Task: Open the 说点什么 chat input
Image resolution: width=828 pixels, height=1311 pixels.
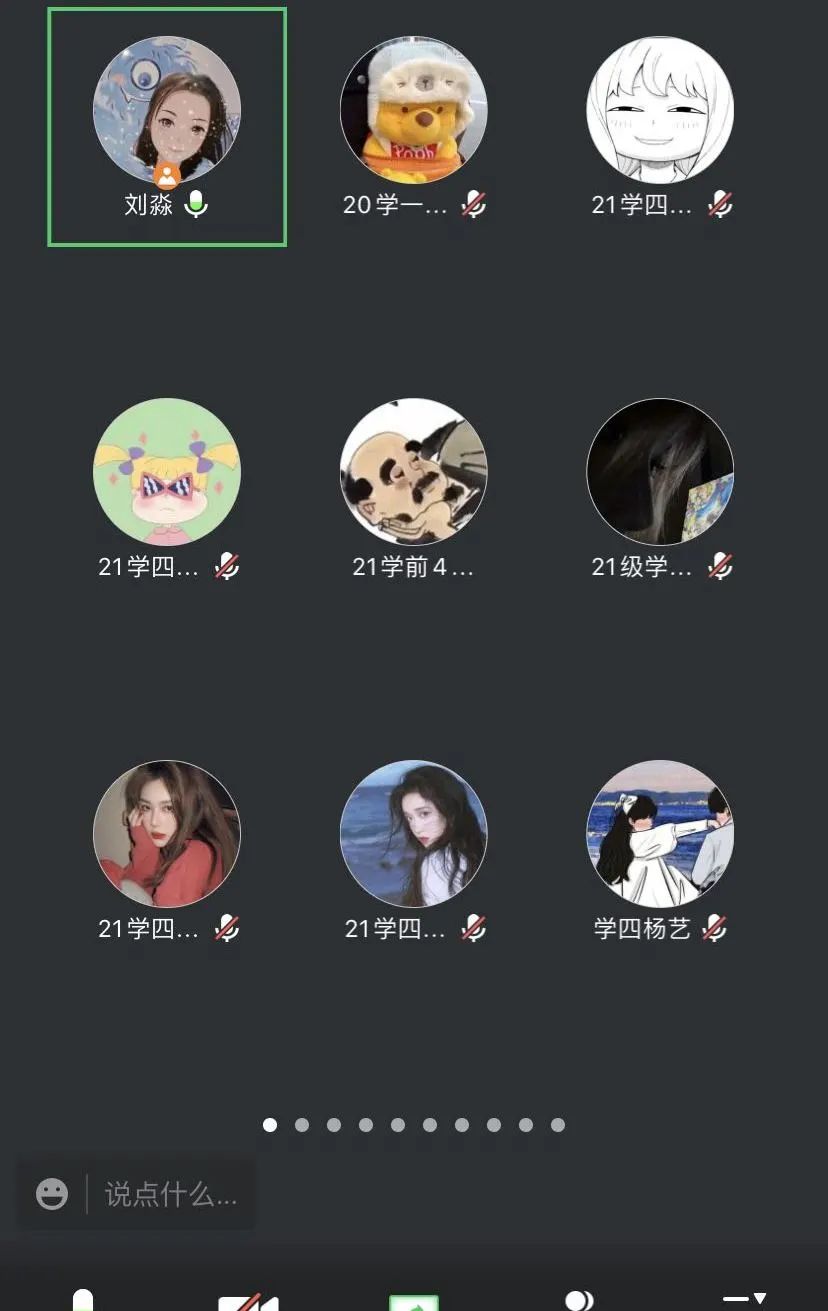Action: [170, 1194]
